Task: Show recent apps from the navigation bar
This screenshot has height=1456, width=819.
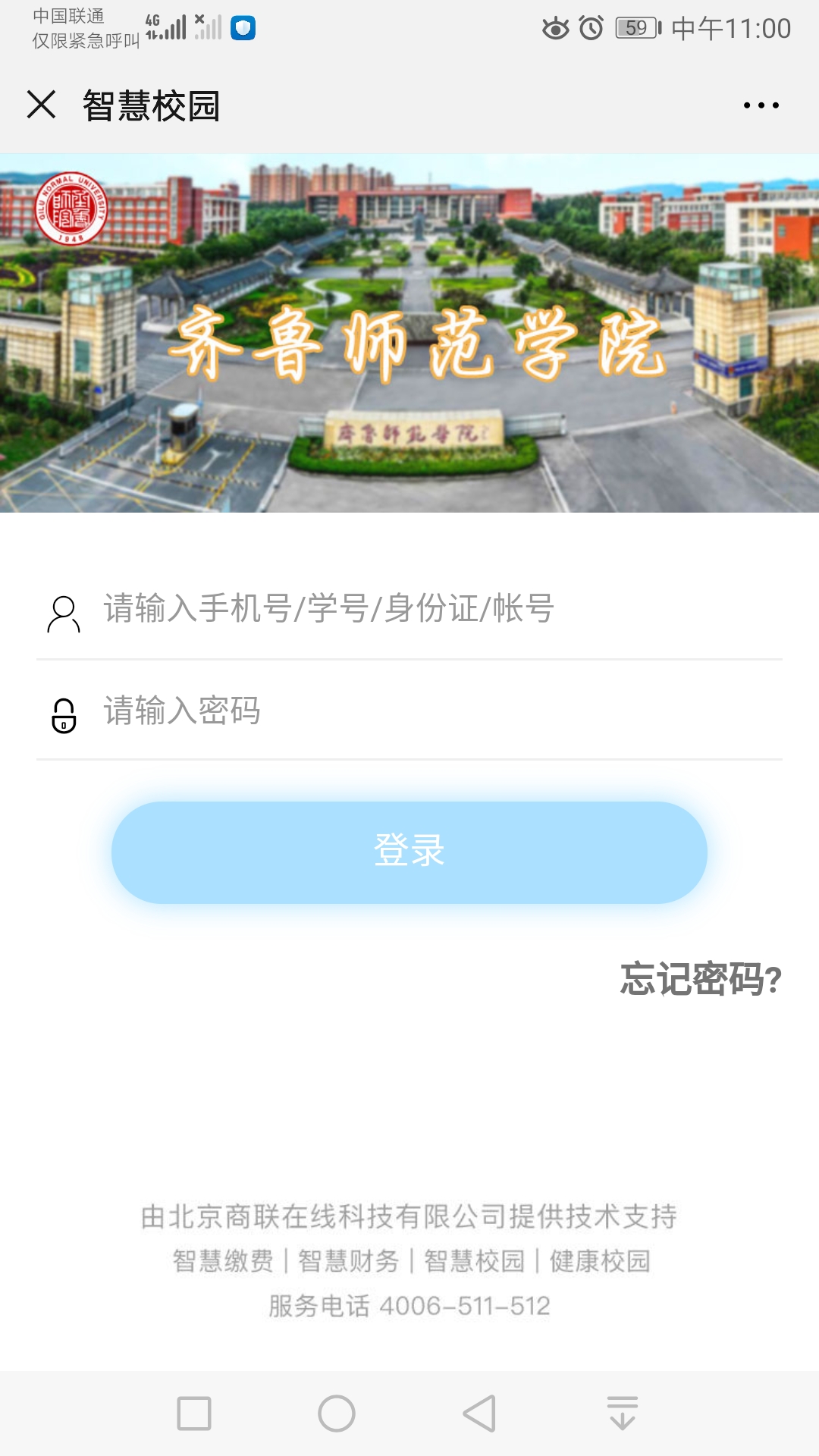Action: tap(194, 1414)
